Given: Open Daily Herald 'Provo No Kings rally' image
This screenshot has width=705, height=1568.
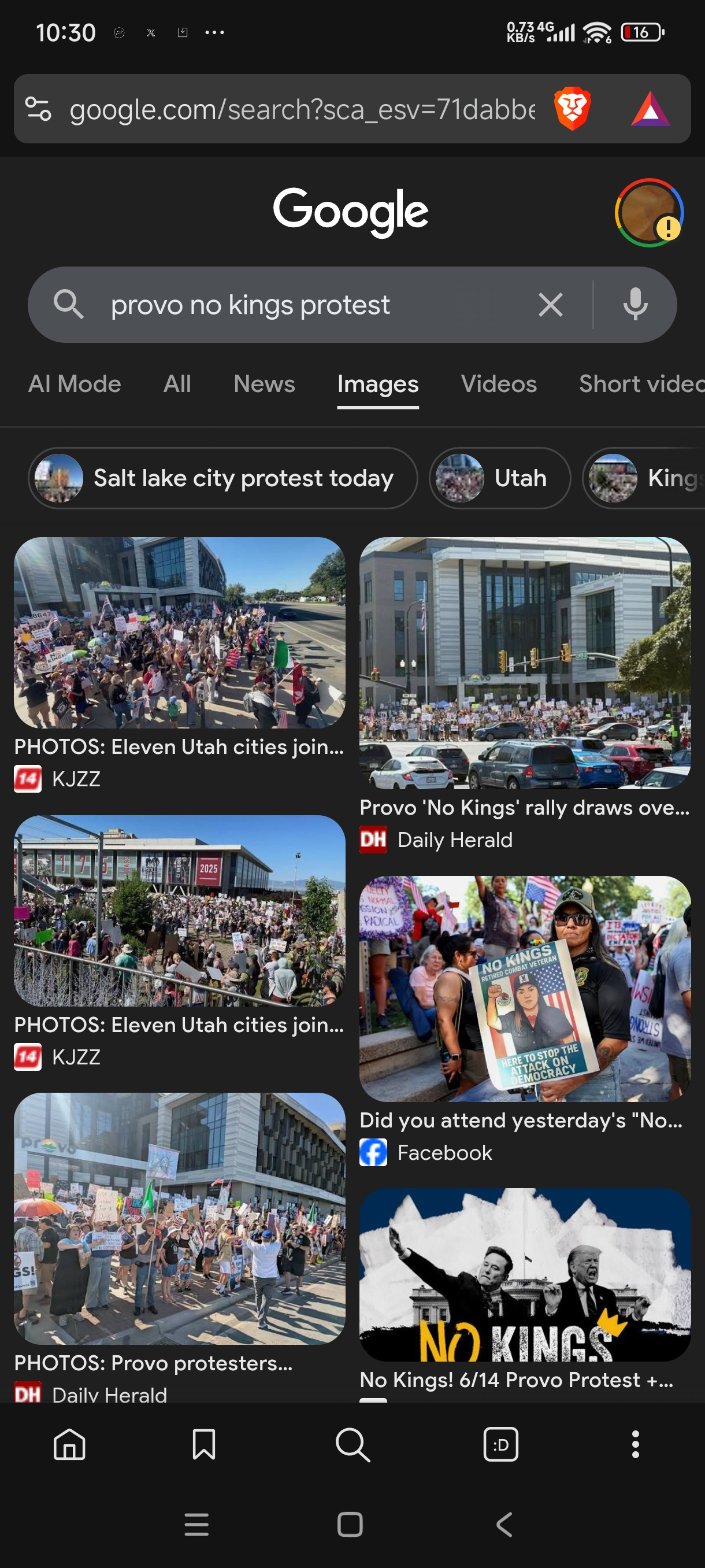Looking at the screenshot, I should pyautogui.click(x=524, y=663).
